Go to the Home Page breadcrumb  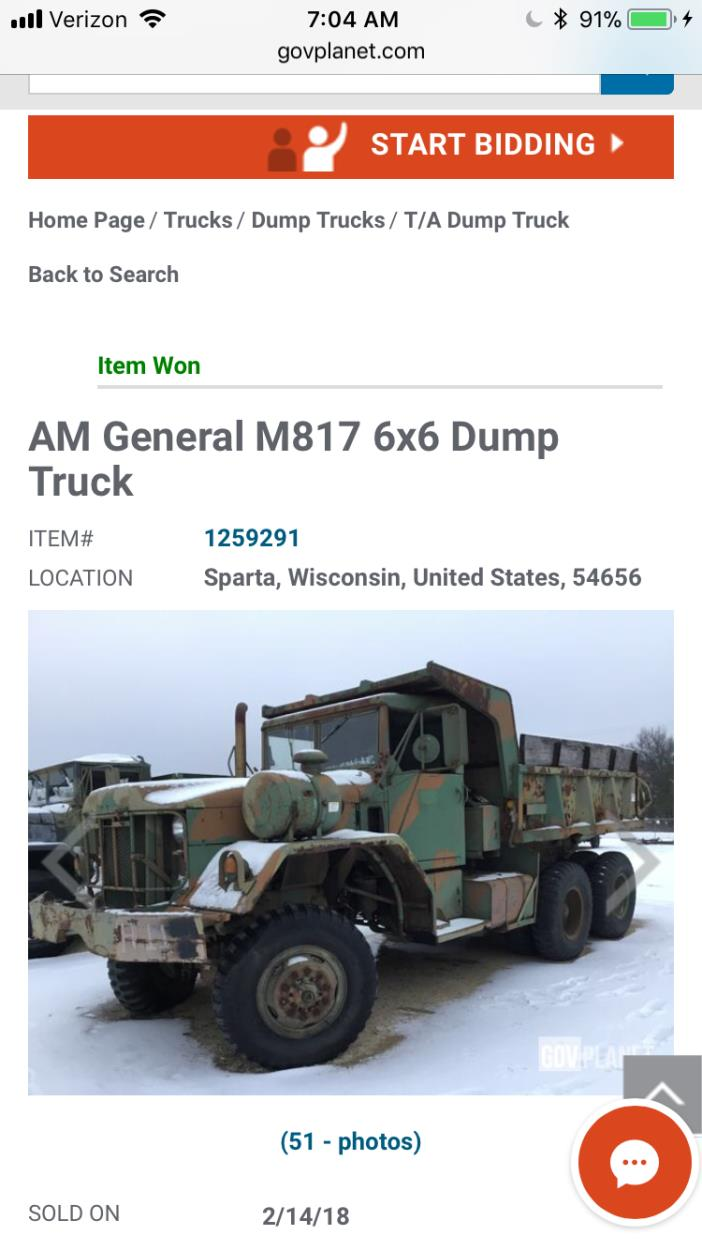pos(86,220)
